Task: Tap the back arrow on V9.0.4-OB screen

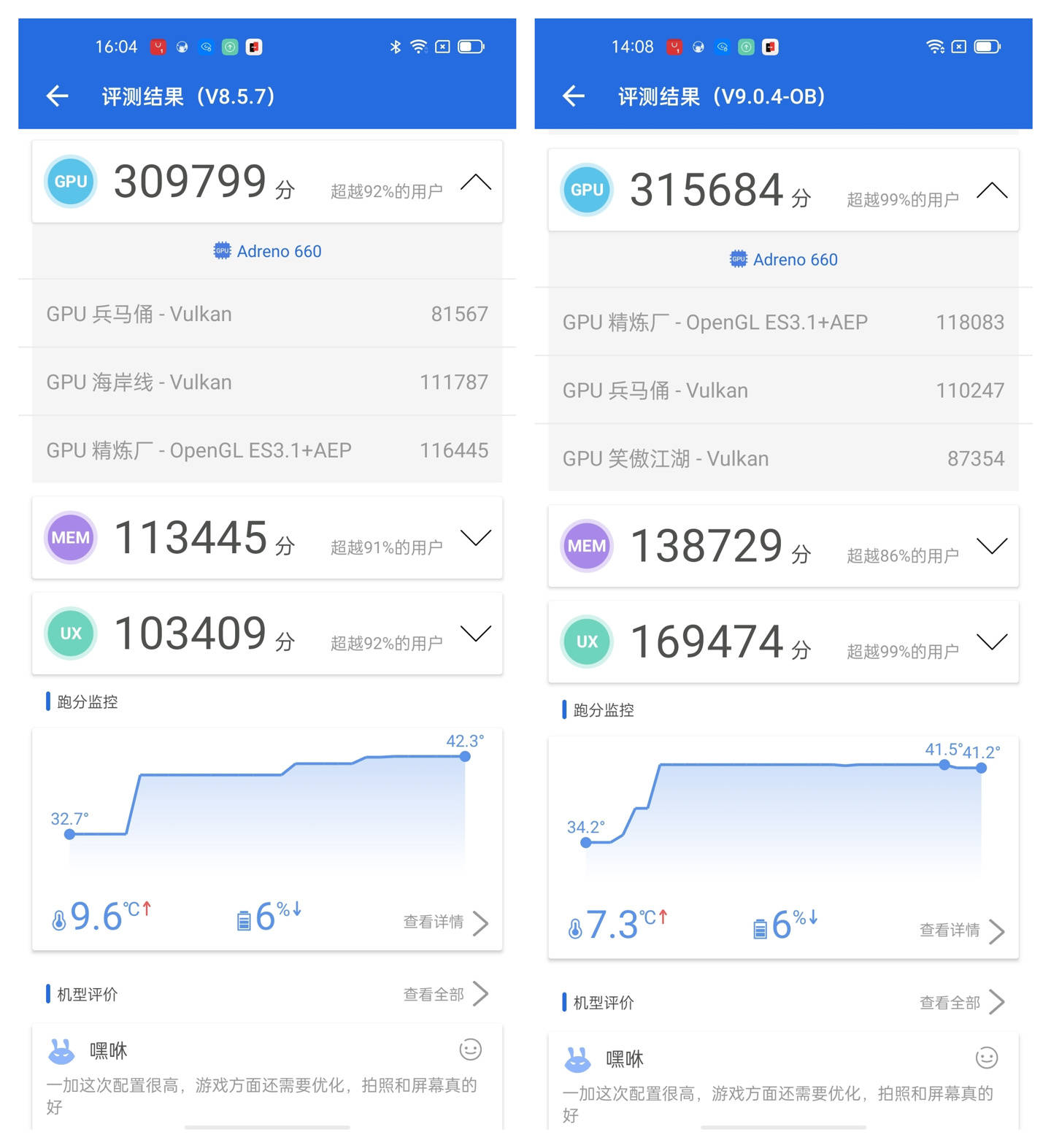Action: point(574,96)
